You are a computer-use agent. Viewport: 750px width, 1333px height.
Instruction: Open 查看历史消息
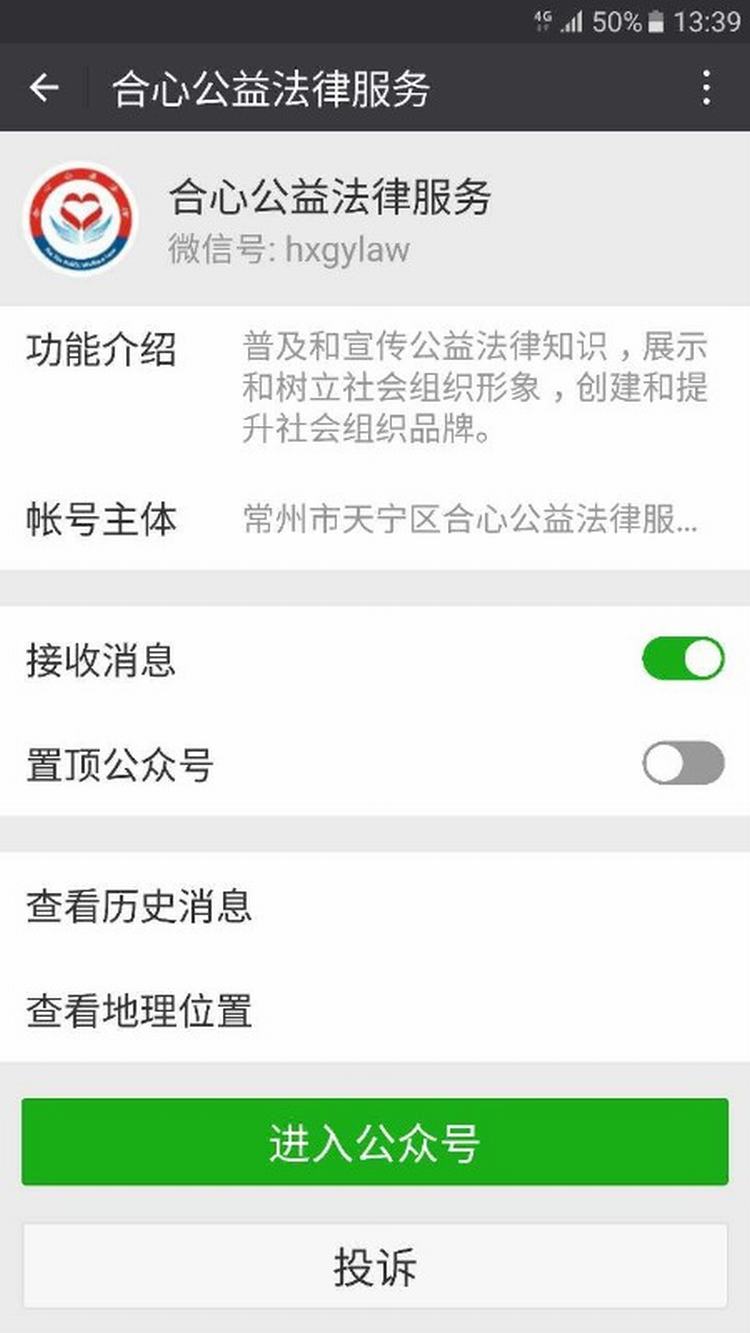pyautogui.click(x=375, y=906)
